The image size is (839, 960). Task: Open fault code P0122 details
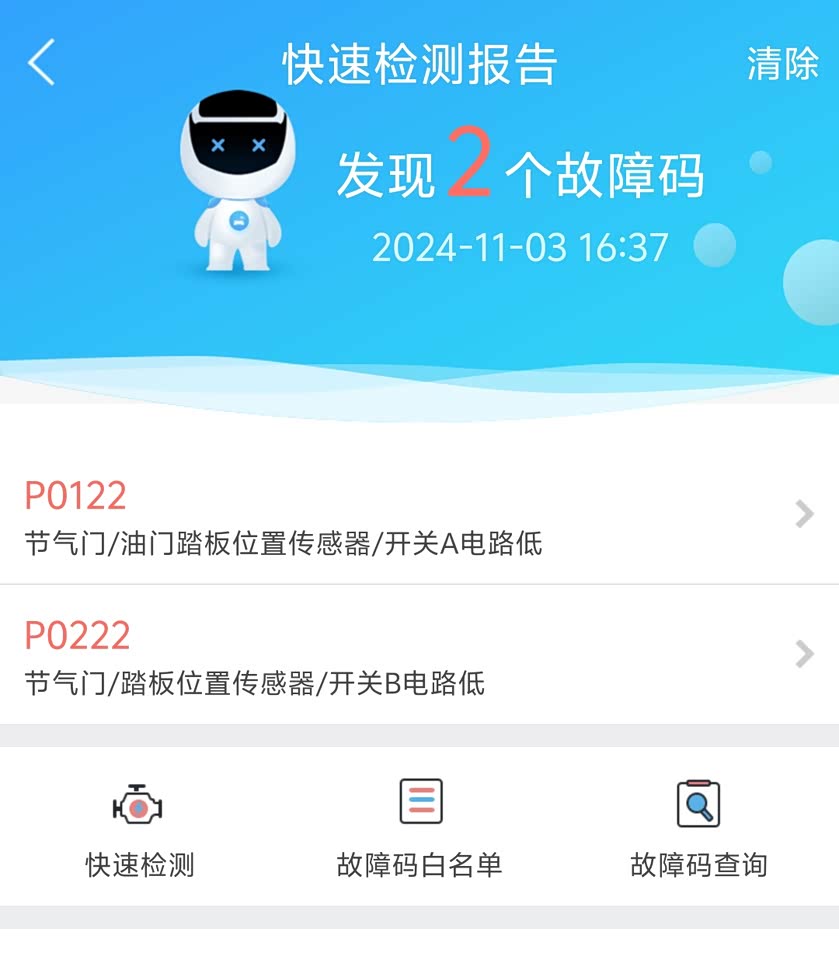(419, 515)
